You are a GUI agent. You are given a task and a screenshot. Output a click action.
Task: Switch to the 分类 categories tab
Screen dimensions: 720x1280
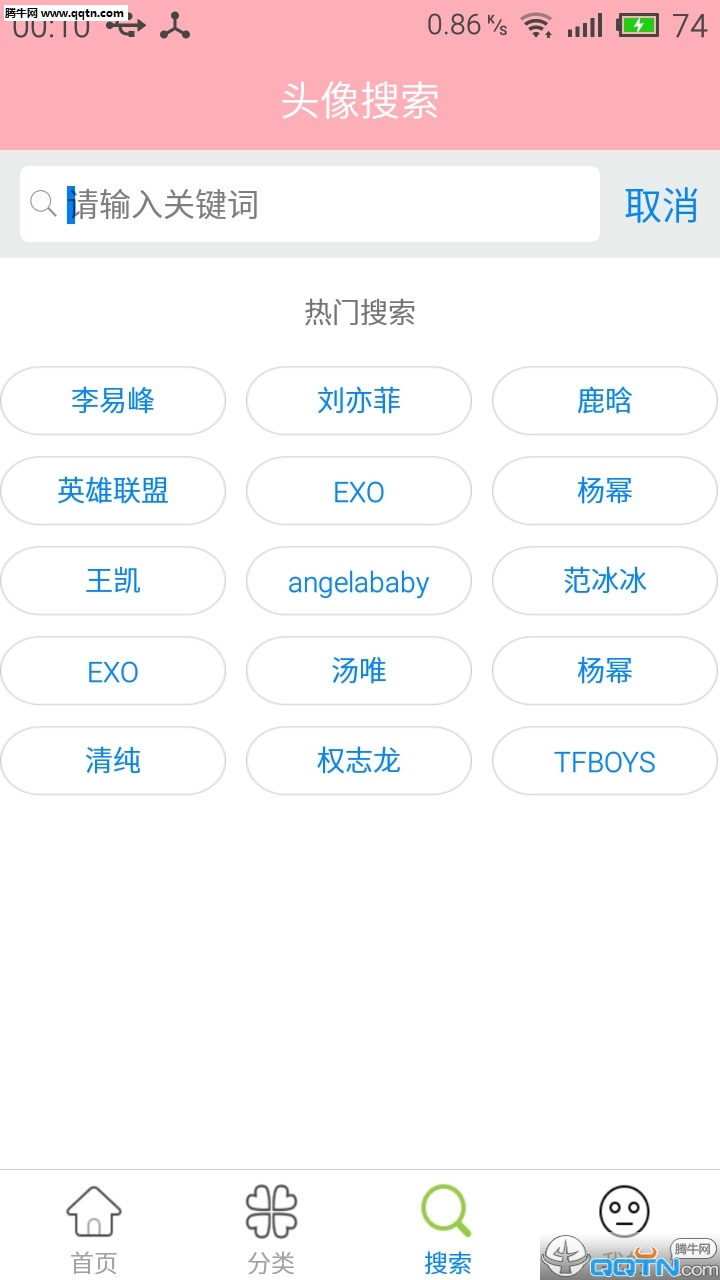click(x=271, y=1228)
